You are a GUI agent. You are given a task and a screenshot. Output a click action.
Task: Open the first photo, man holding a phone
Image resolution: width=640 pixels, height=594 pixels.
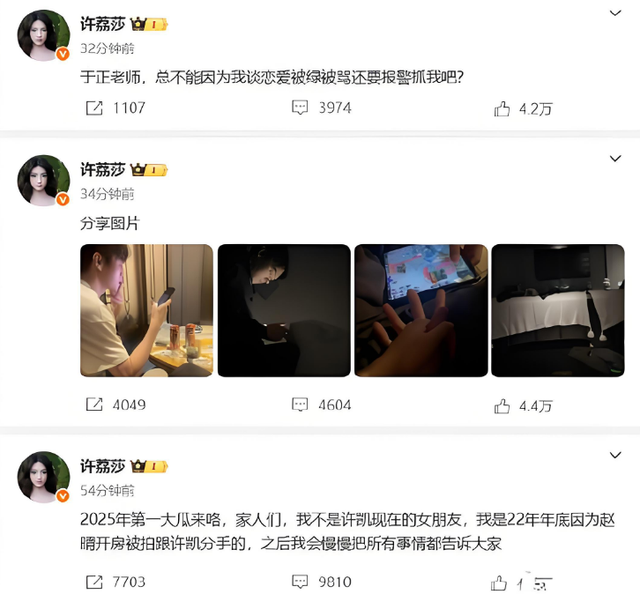pyautogui.click(x=146, y=311)
